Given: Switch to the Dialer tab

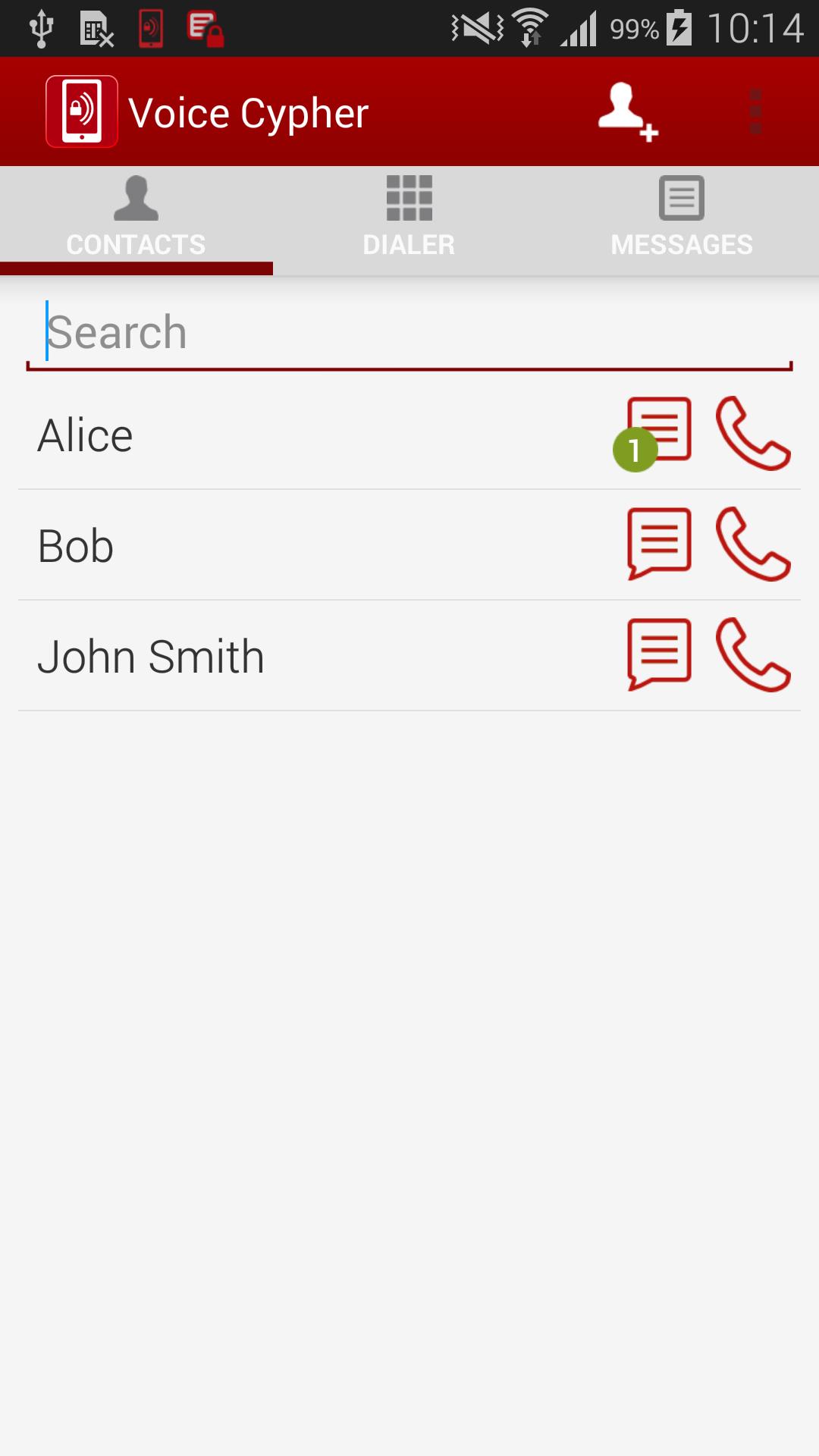Looking at the screenshot, I should click(x=409, y=220).
